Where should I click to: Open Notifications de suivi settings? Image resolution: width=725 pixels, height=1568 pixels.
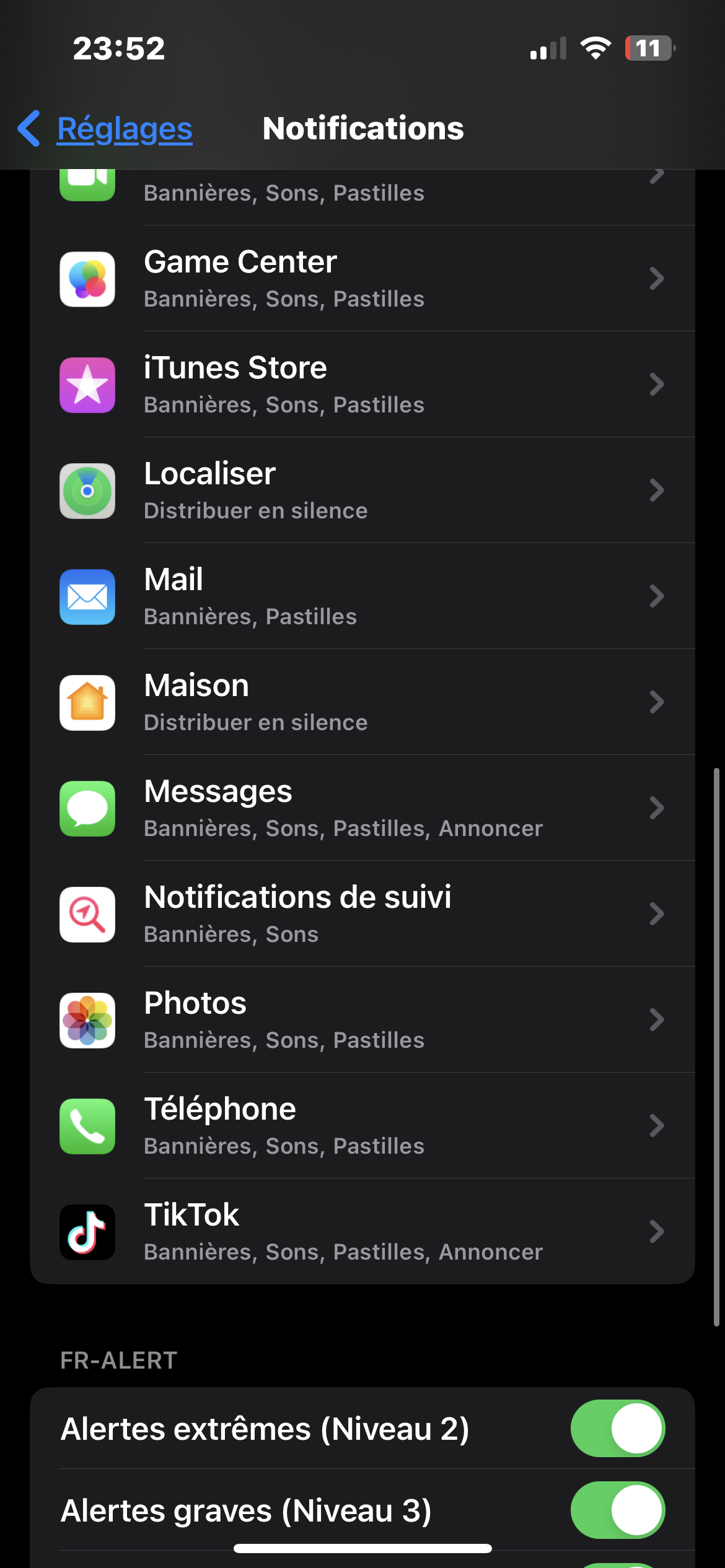[x=362, y=914]
